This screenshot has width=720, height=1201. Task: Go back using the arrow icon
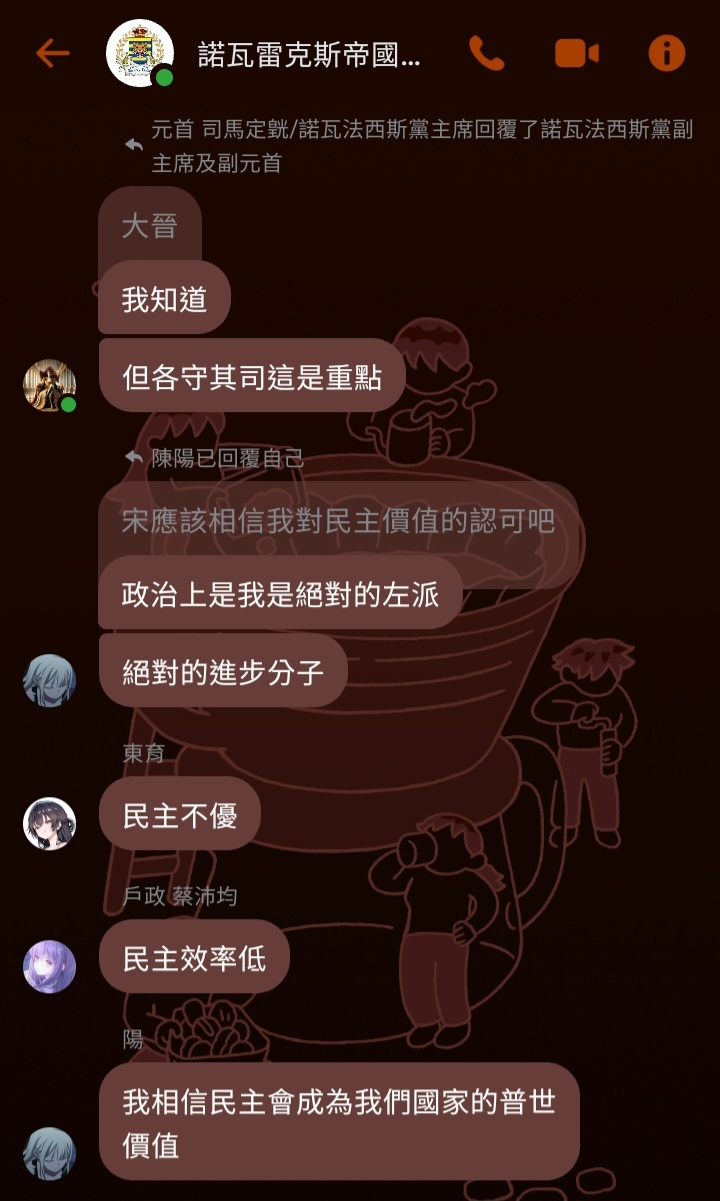52,53
